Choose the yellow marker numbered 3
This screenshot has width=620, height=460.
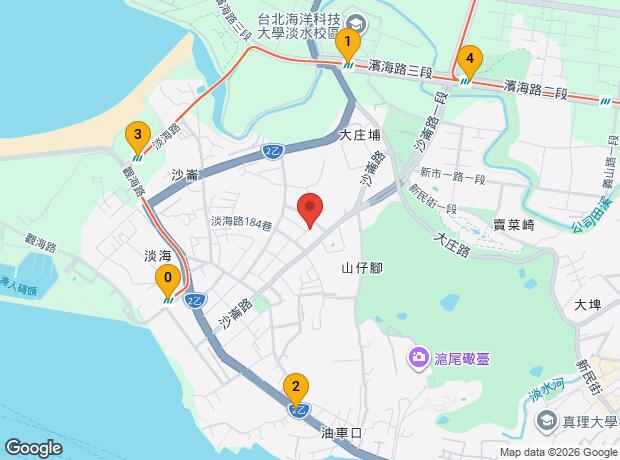(x=137, y=135)
